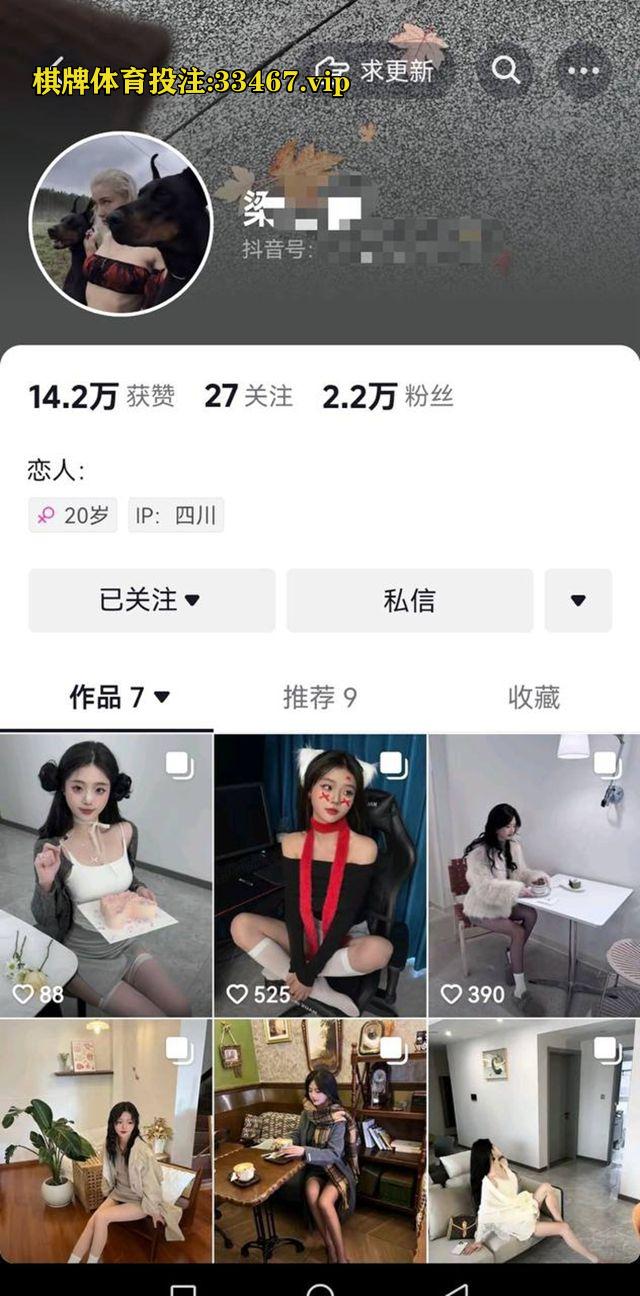Expand the arrow button beside 私信

point(578,600)
